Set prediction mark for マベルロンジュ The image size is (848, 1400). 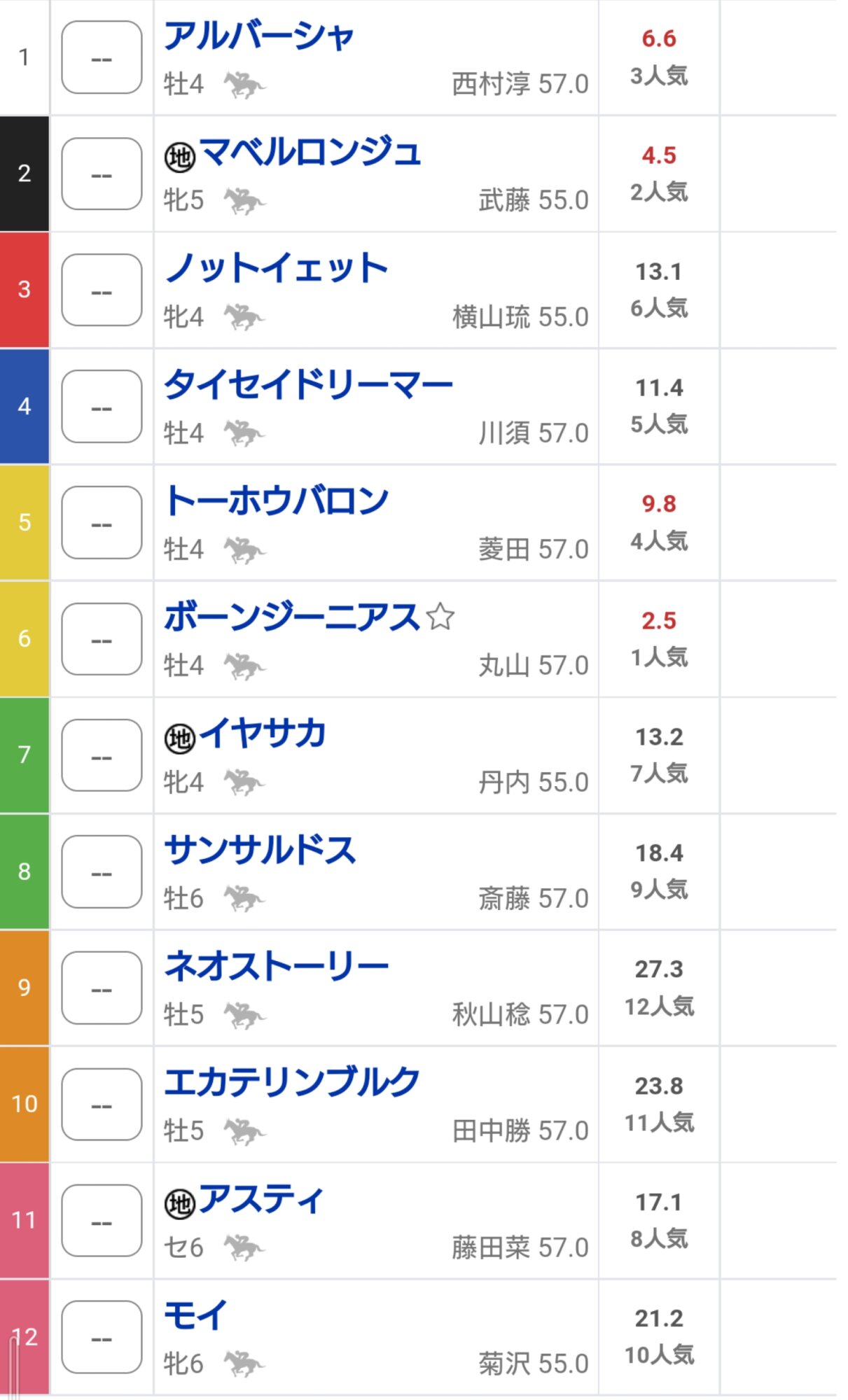point(102,174)
